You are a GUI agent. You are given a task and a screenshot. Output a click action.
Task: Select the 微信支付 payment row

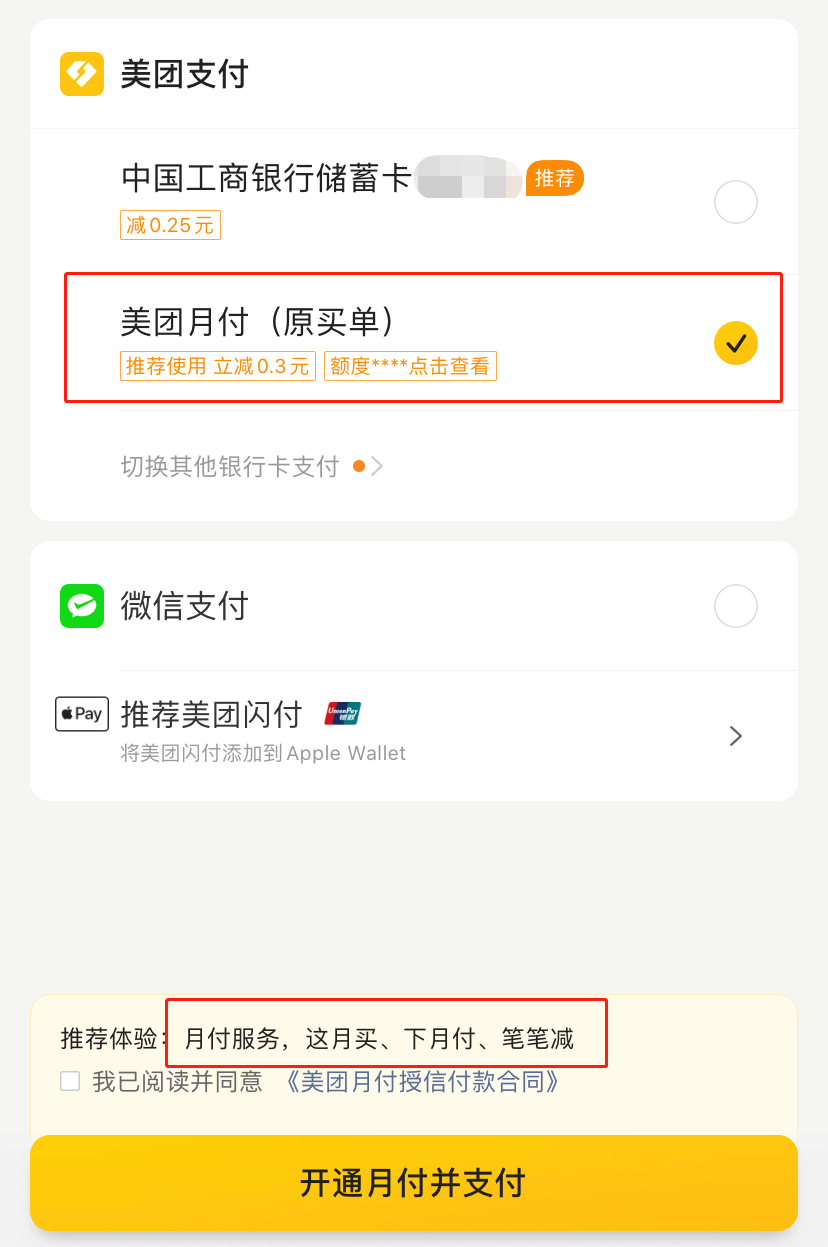point(184,606)
